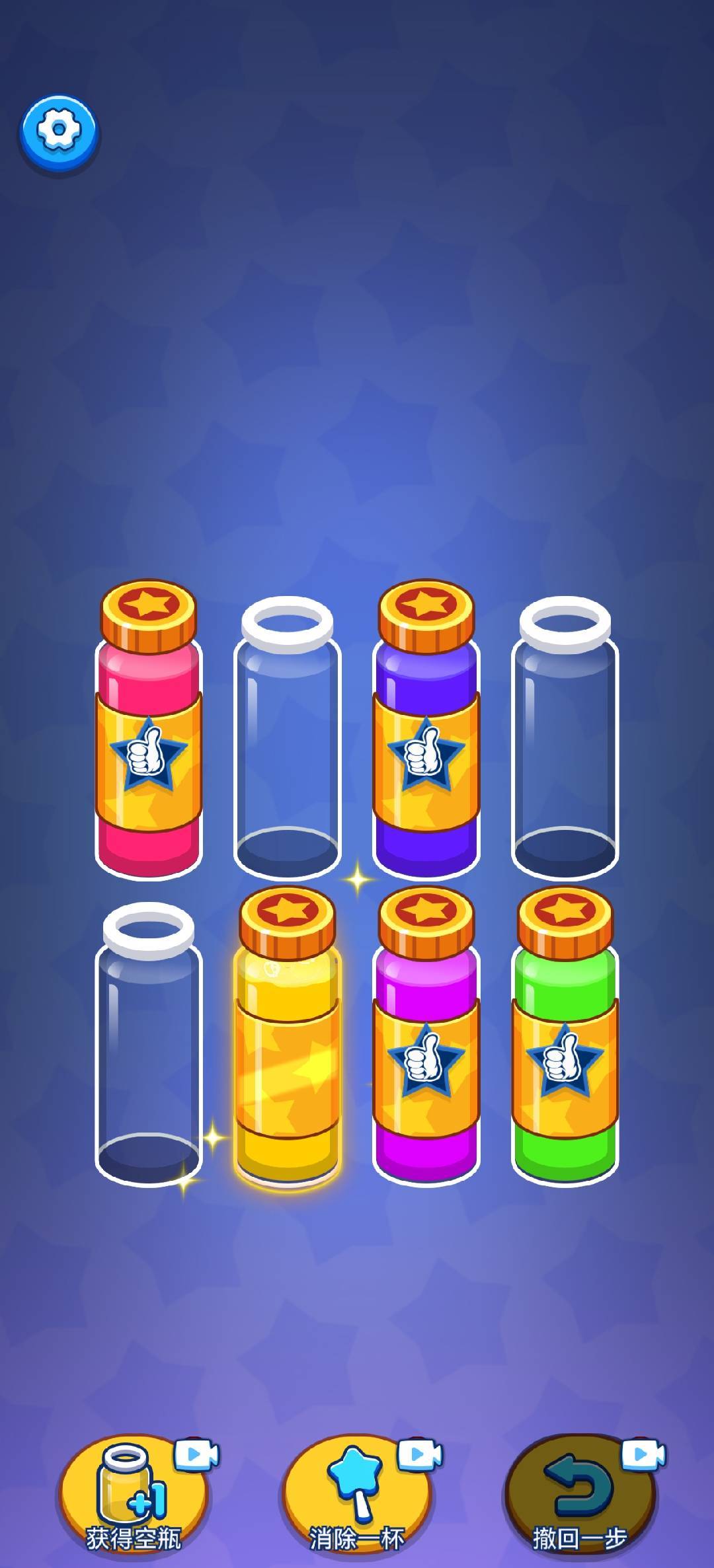Use the 消除一杯 remove-cup booster
Image resolution: width=714 pixels, height=1568 pixels.
click(x=357, y=1497)
